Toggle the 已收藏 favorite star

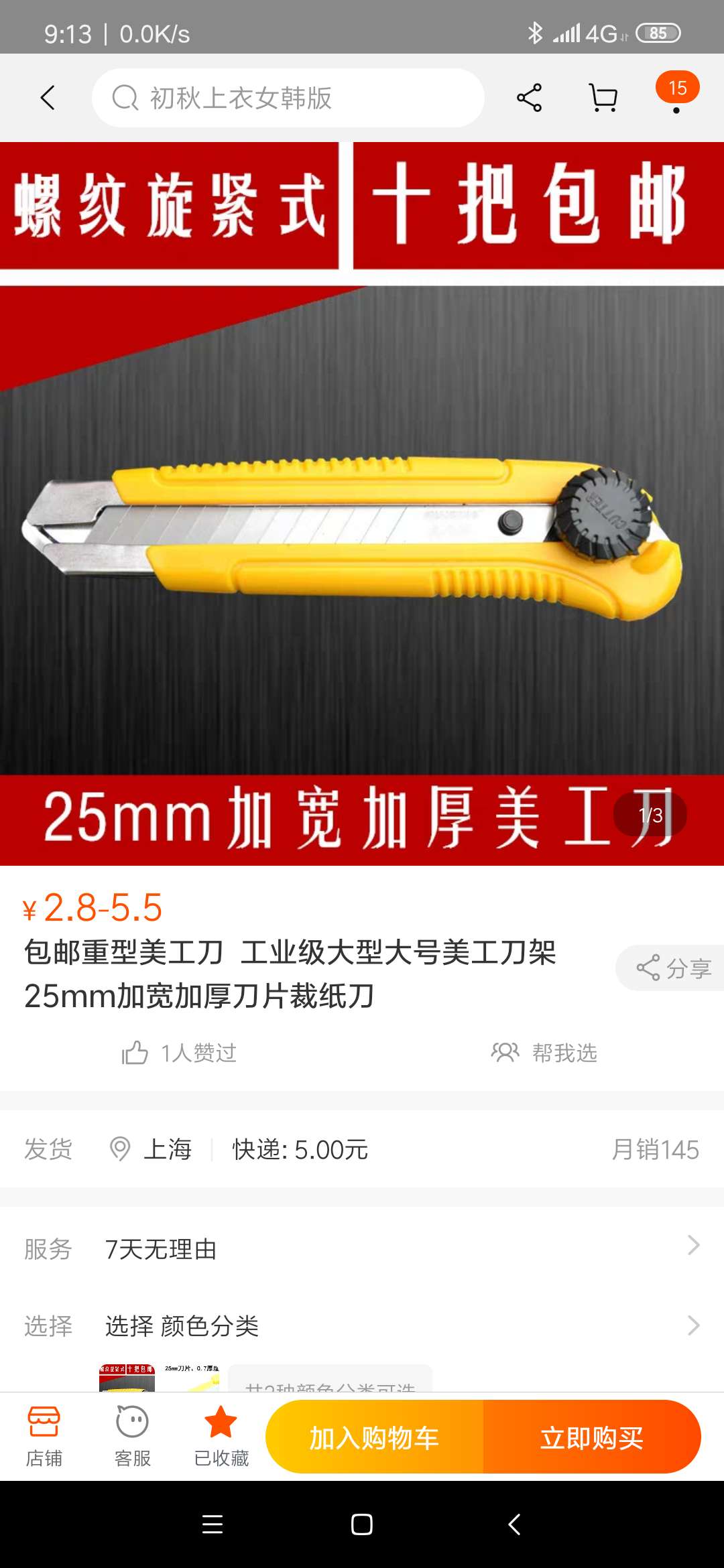tap(221, 1437)
